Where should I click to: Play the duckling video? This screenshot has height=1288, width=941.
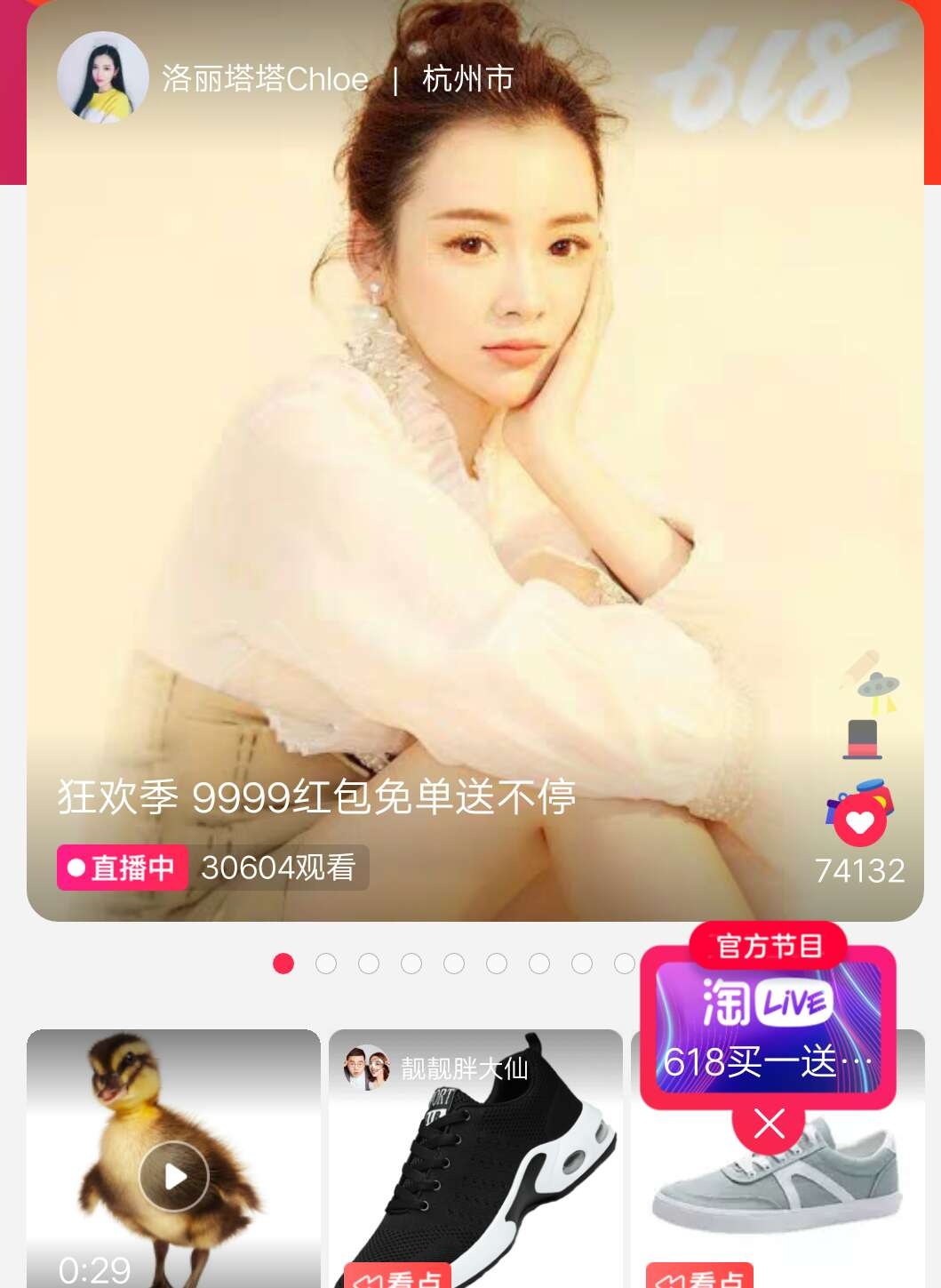(174, 1175)
